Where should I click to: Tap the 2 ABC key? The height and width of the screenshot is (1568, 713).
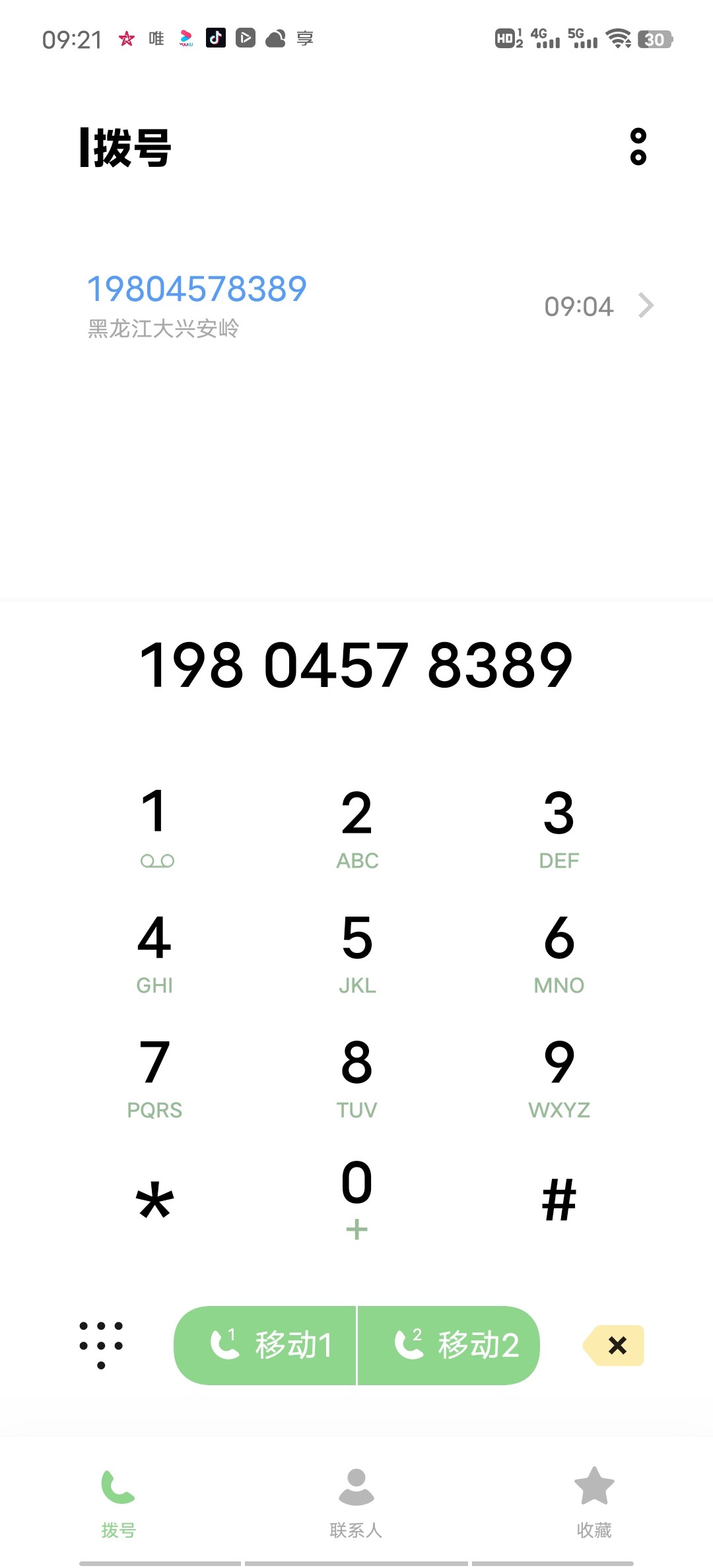[x=356, y=825]
